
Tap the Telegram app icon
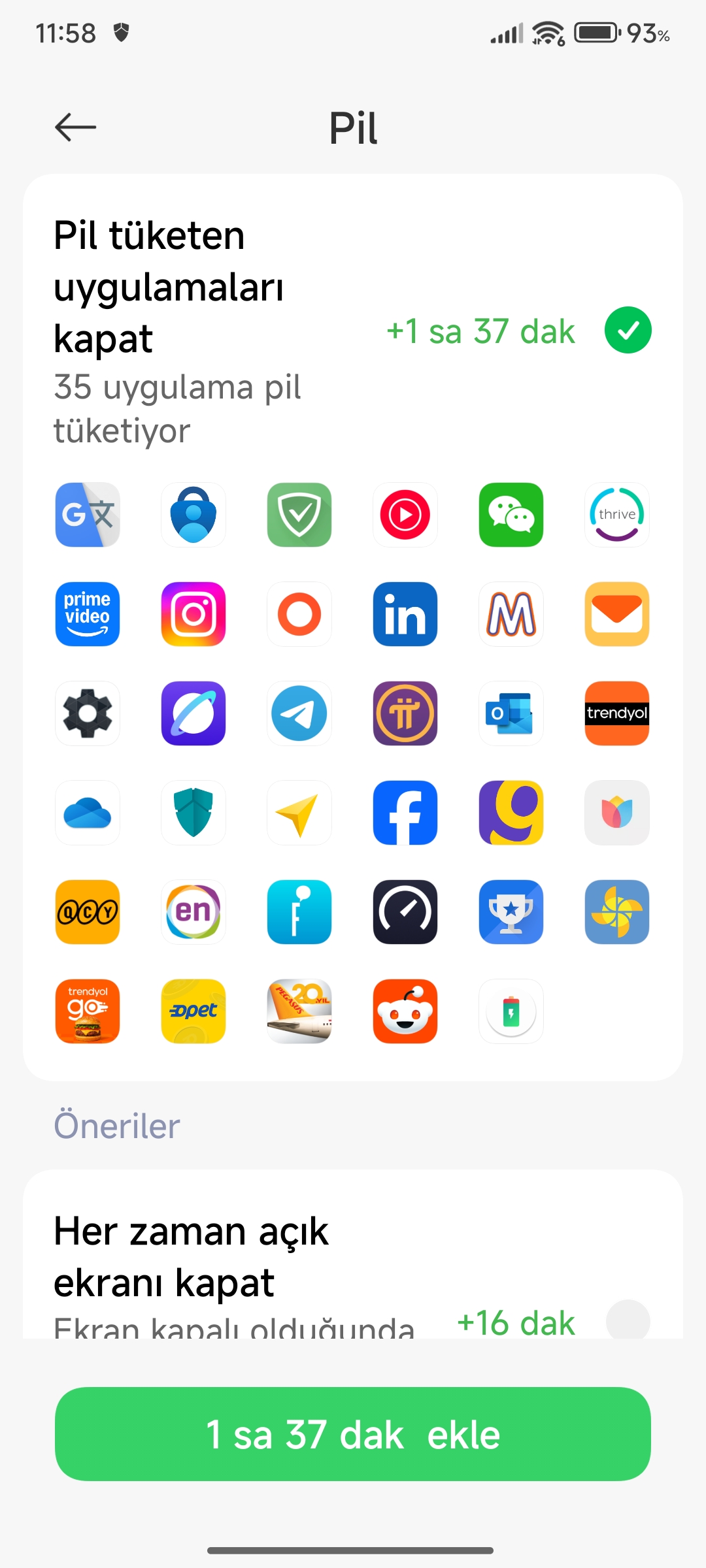point(299,713)
